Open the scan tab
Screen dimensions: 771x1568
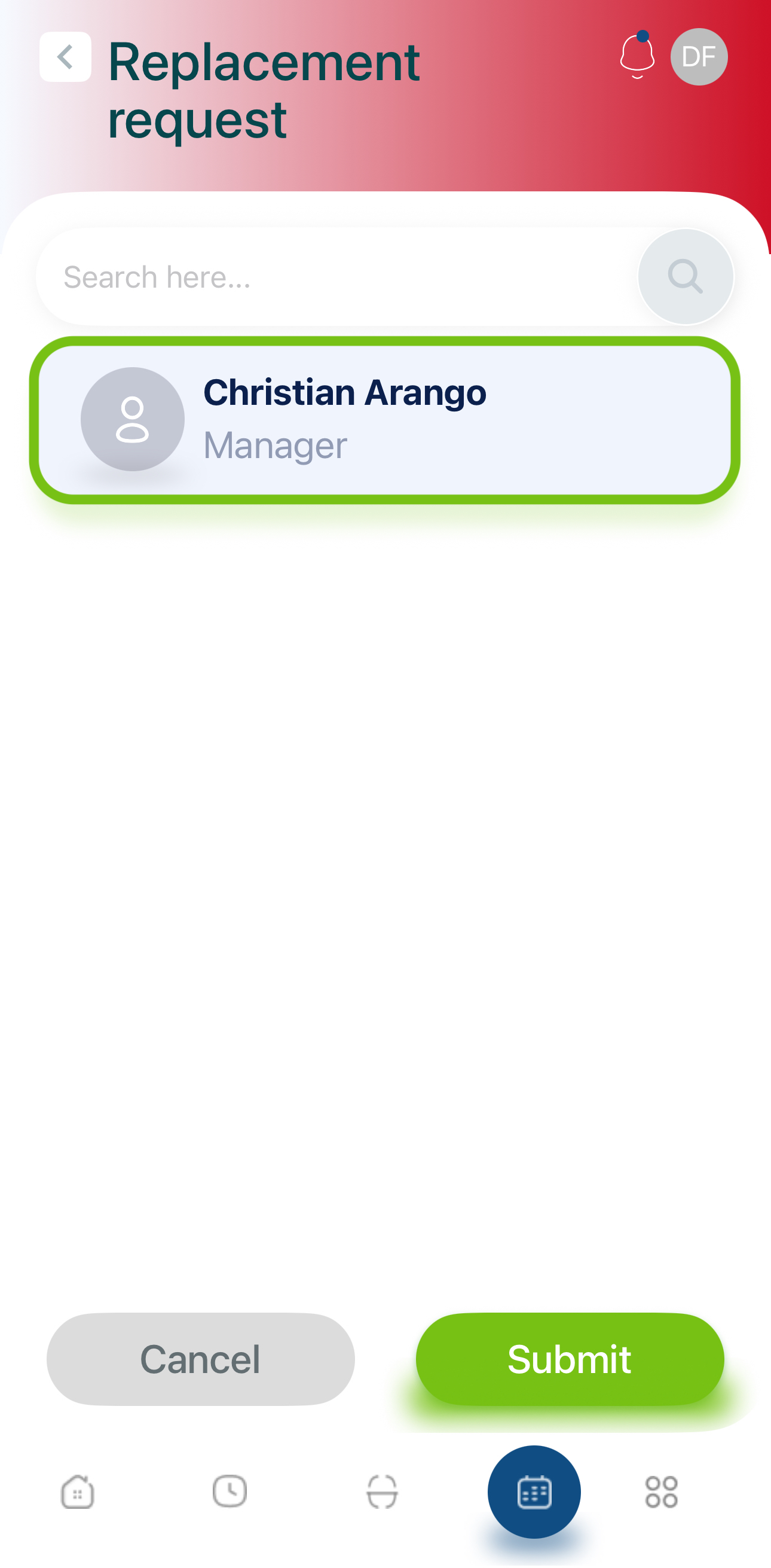382,1491
